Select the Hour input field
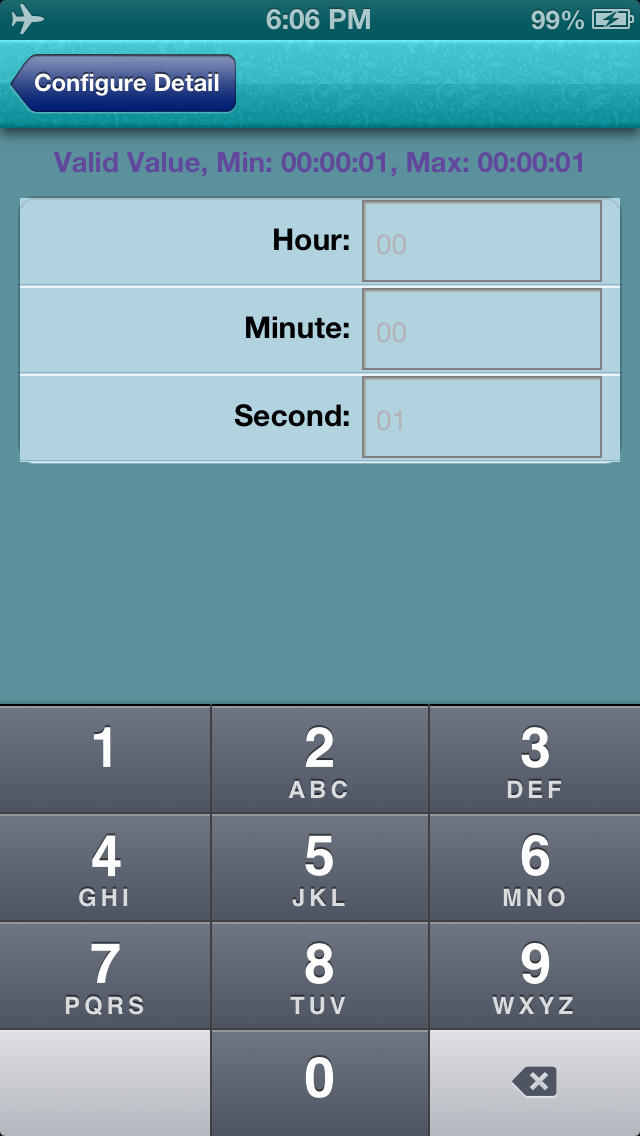 (482, 241)
